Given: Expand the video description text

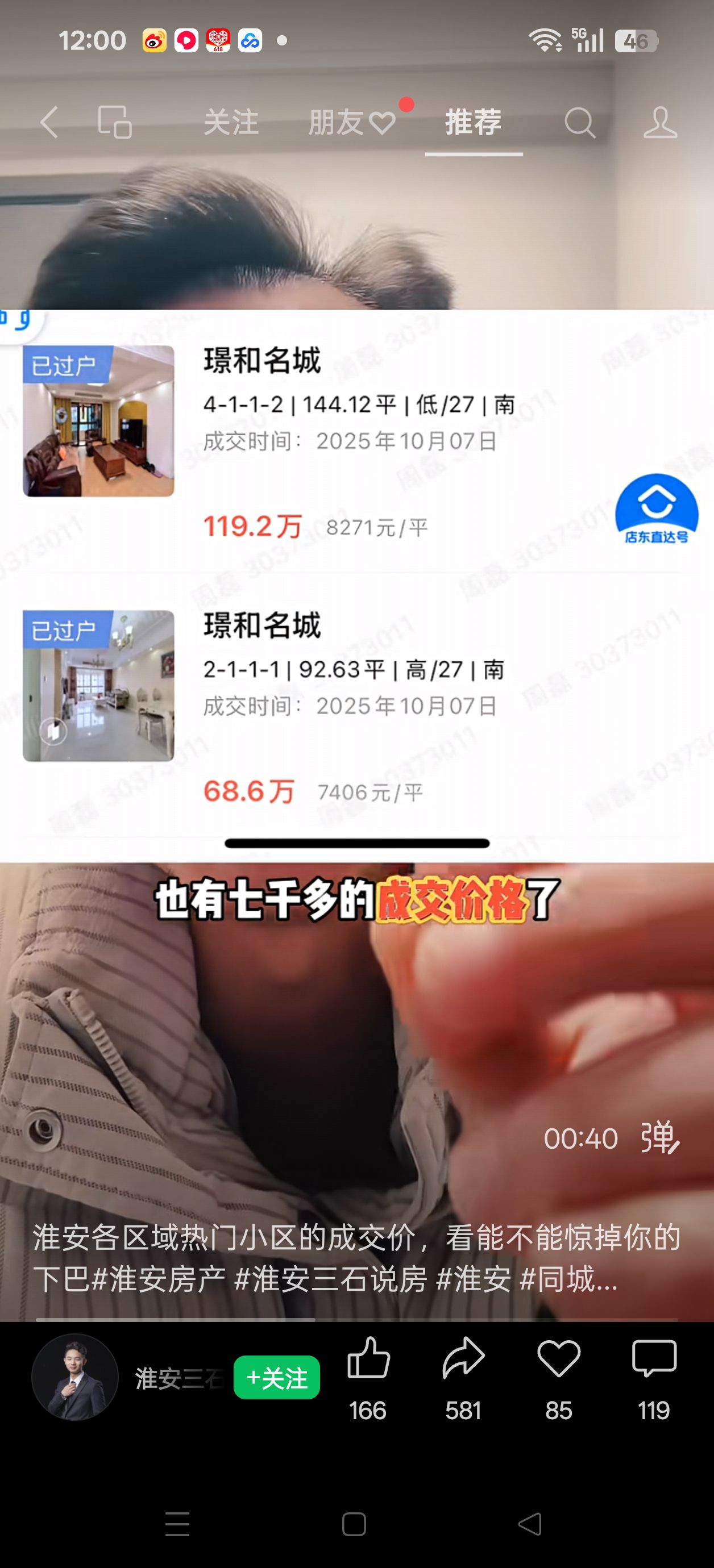Looking at the screenshot, I should tap(356, 1258).
